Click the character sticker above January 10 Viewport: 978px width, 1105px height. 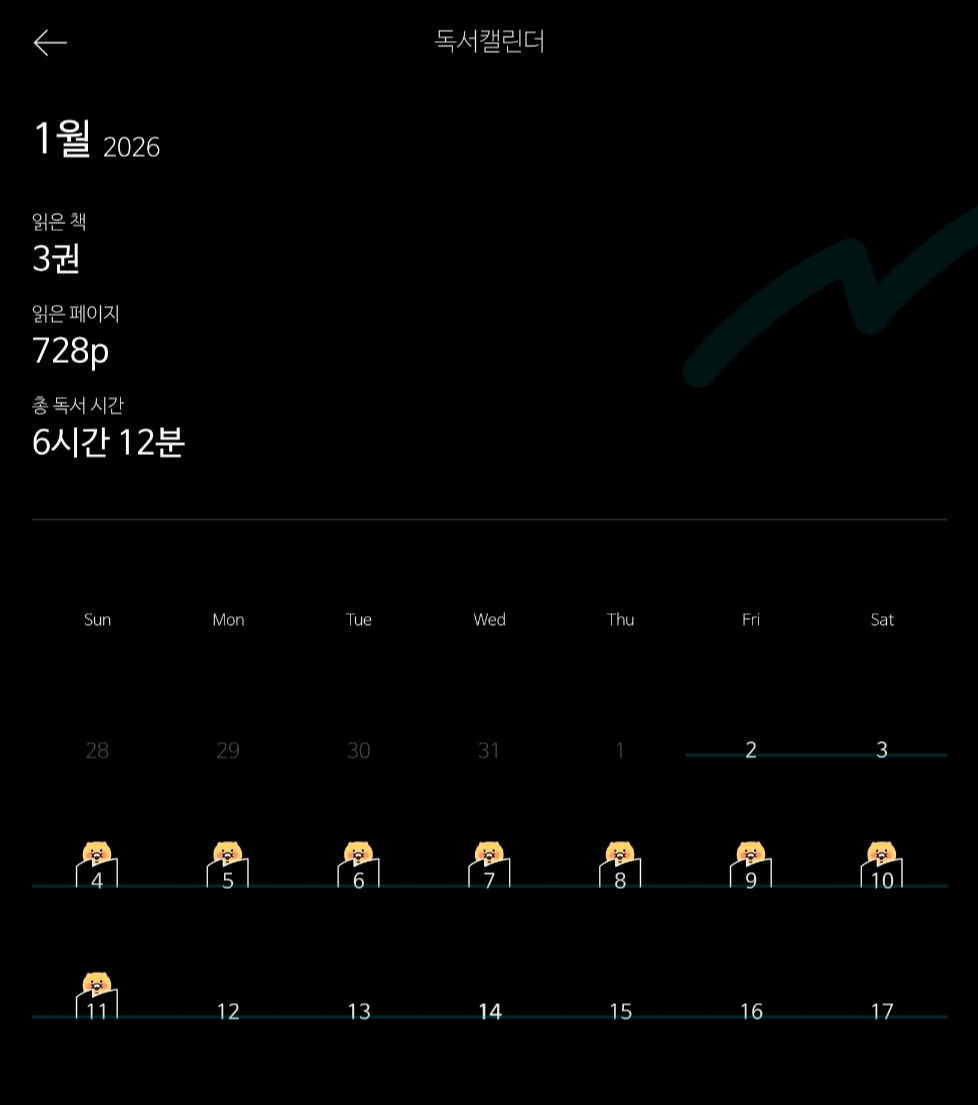point(881,852)
